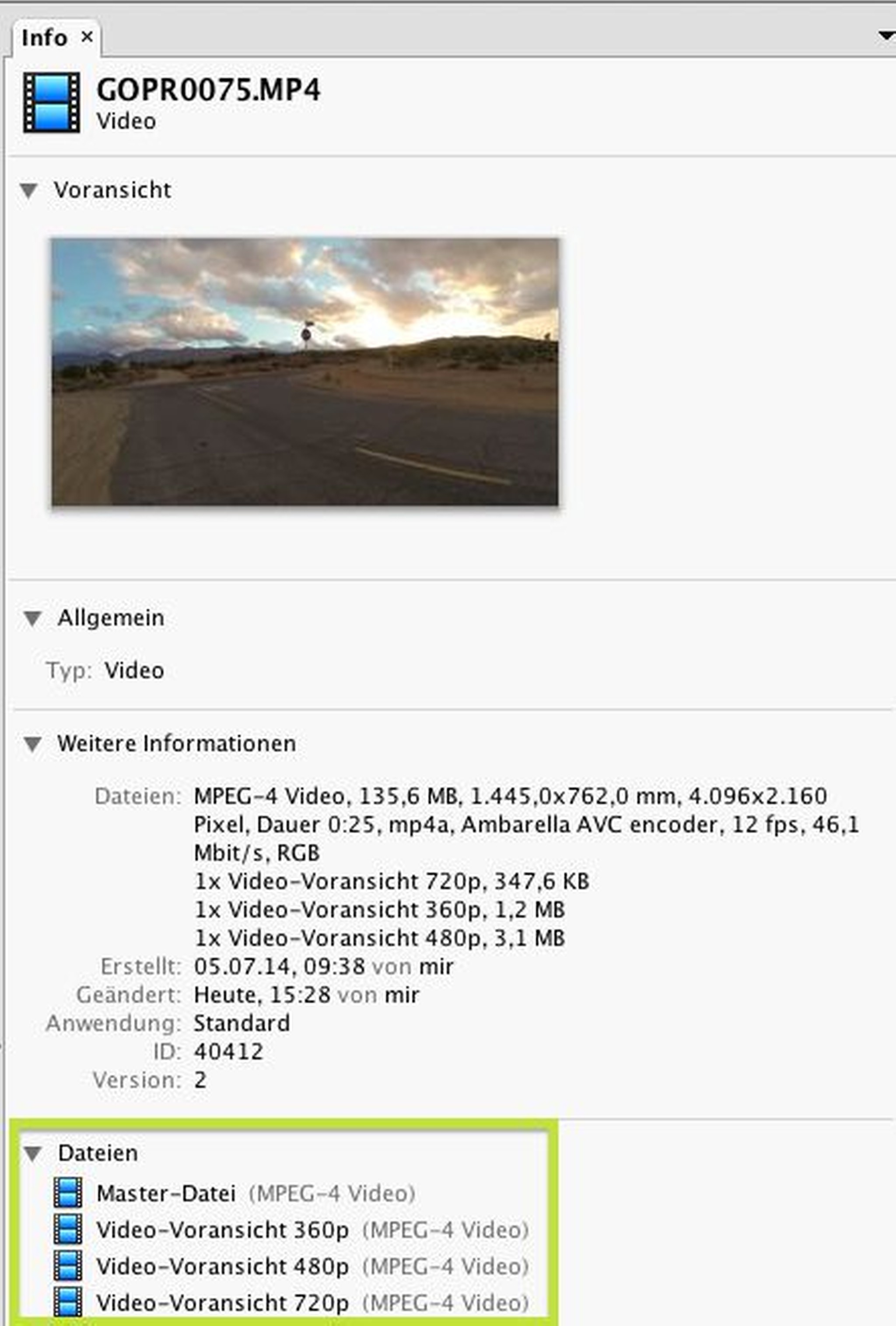Viewport: 896px width, 1326px height.
Task: Close the Info tab
Action: [x=87, y=37]
